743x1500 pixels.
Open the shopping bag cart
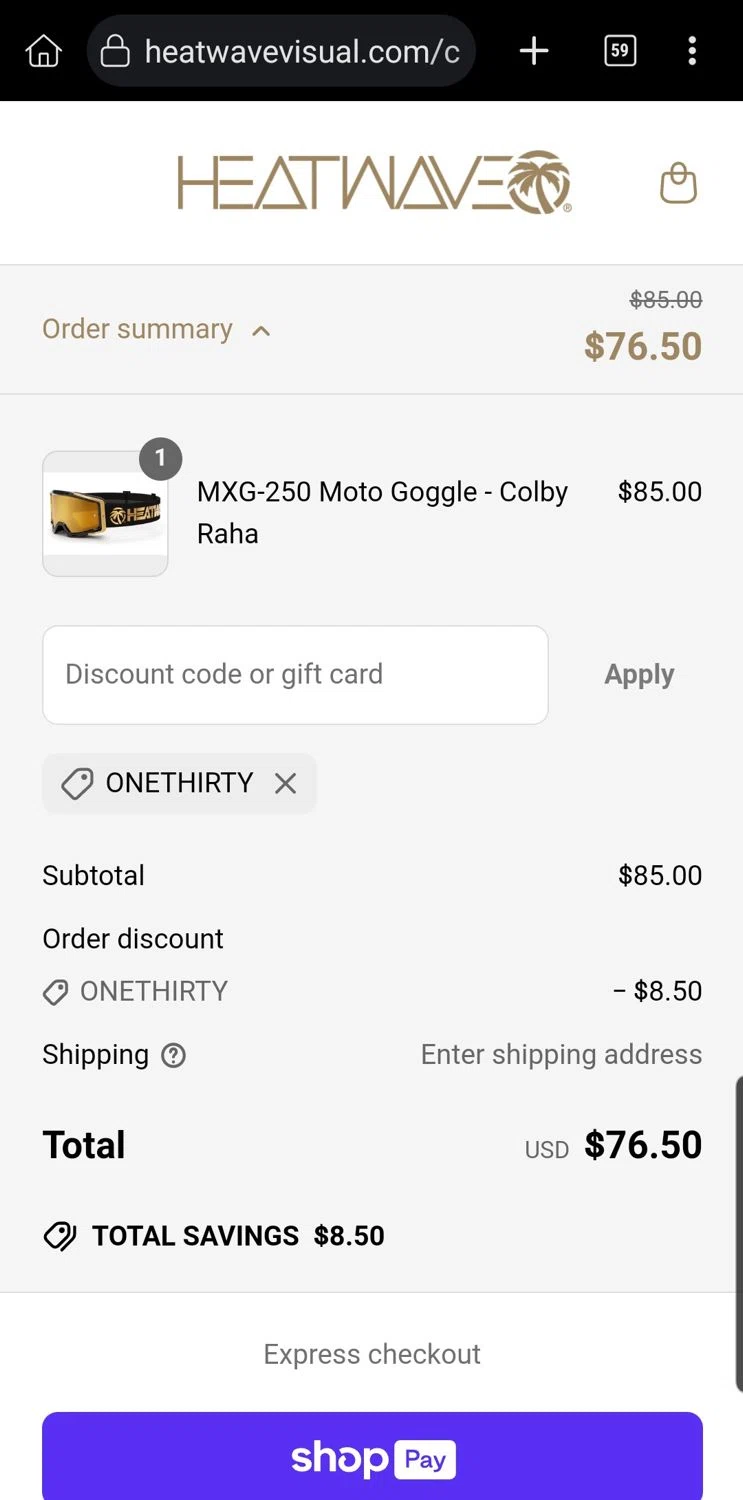(678, 184)
